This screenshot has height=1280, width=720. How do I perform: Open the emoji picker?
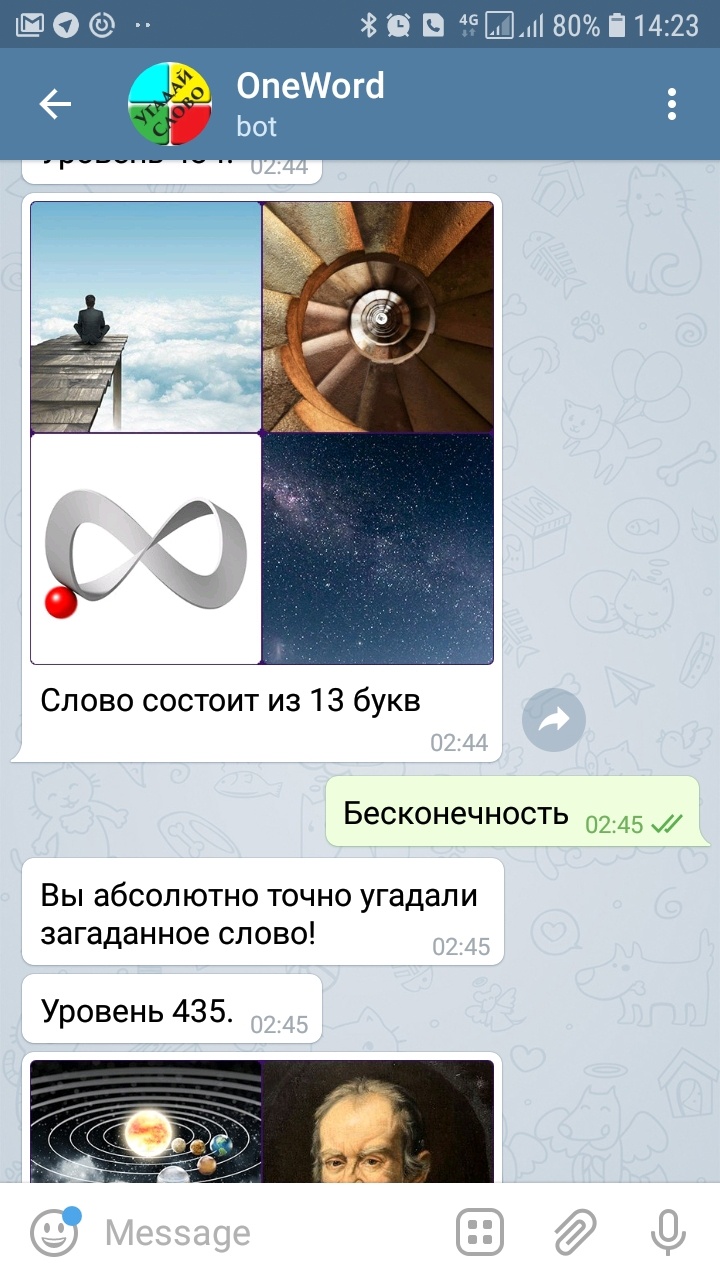54,1232
